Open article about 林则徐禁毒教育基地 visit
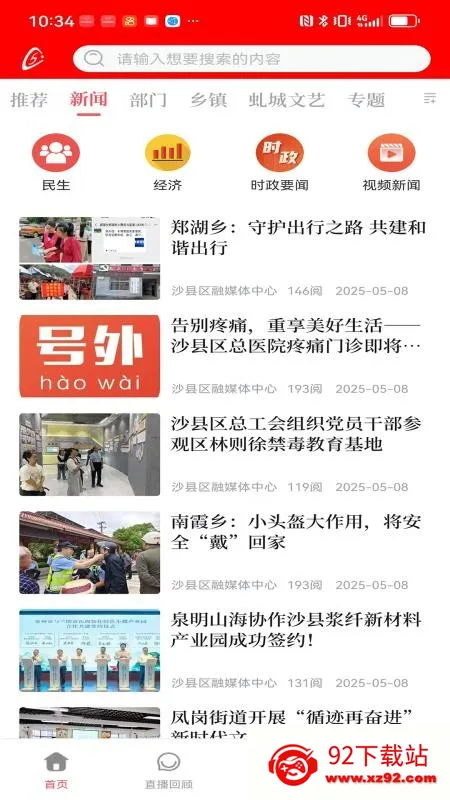This screenshot has width=450, height=800. 225,454
